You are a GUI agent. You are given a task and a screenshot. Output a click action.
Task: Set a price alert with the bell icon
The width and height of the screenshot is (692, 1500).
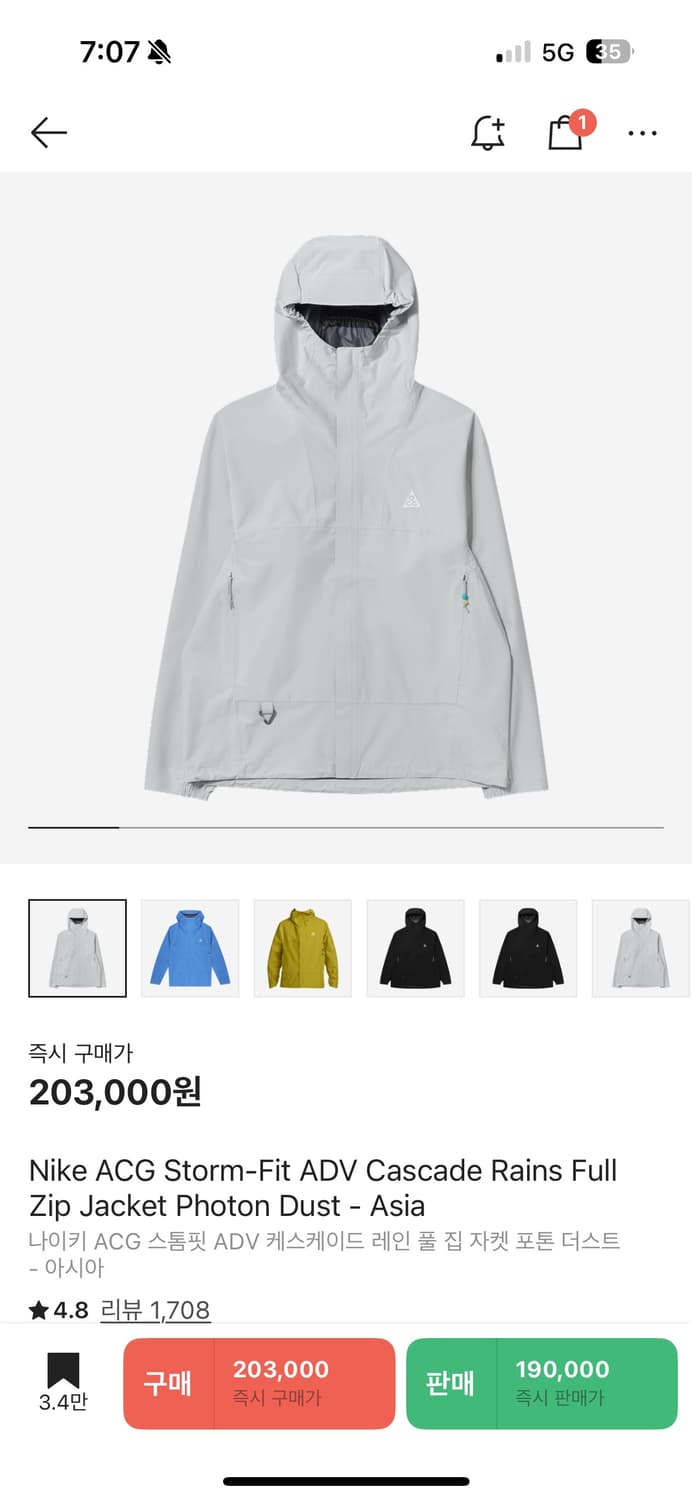coord(488,133)
